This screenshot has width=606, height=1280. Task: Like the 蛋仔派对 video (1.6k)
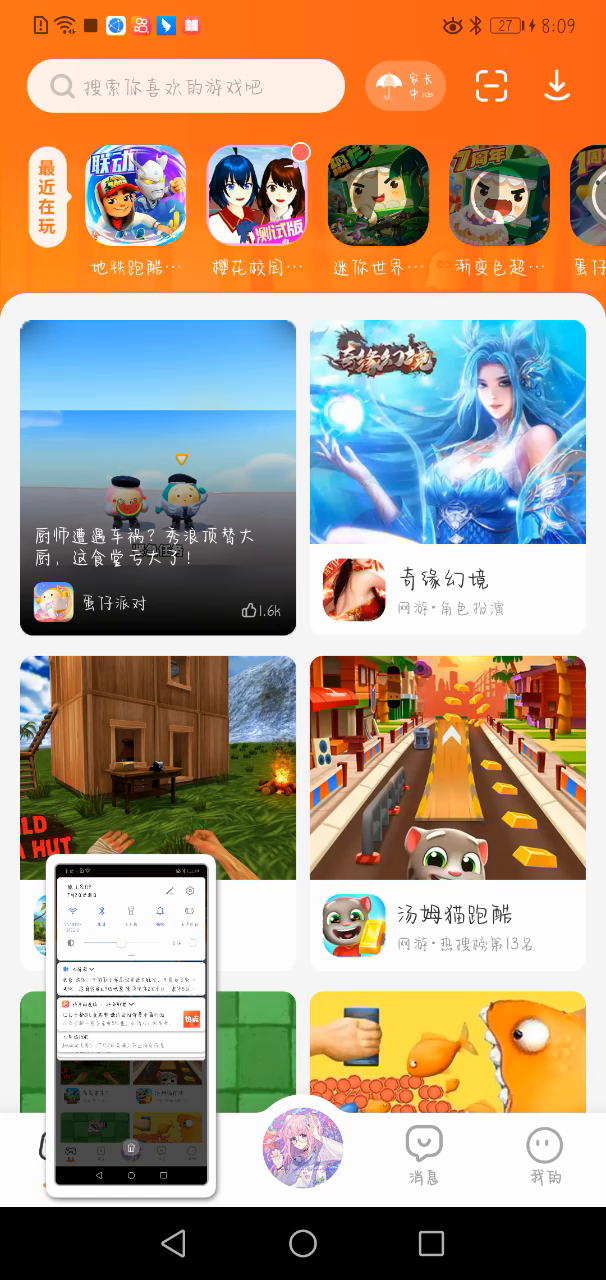click(260, 610)
